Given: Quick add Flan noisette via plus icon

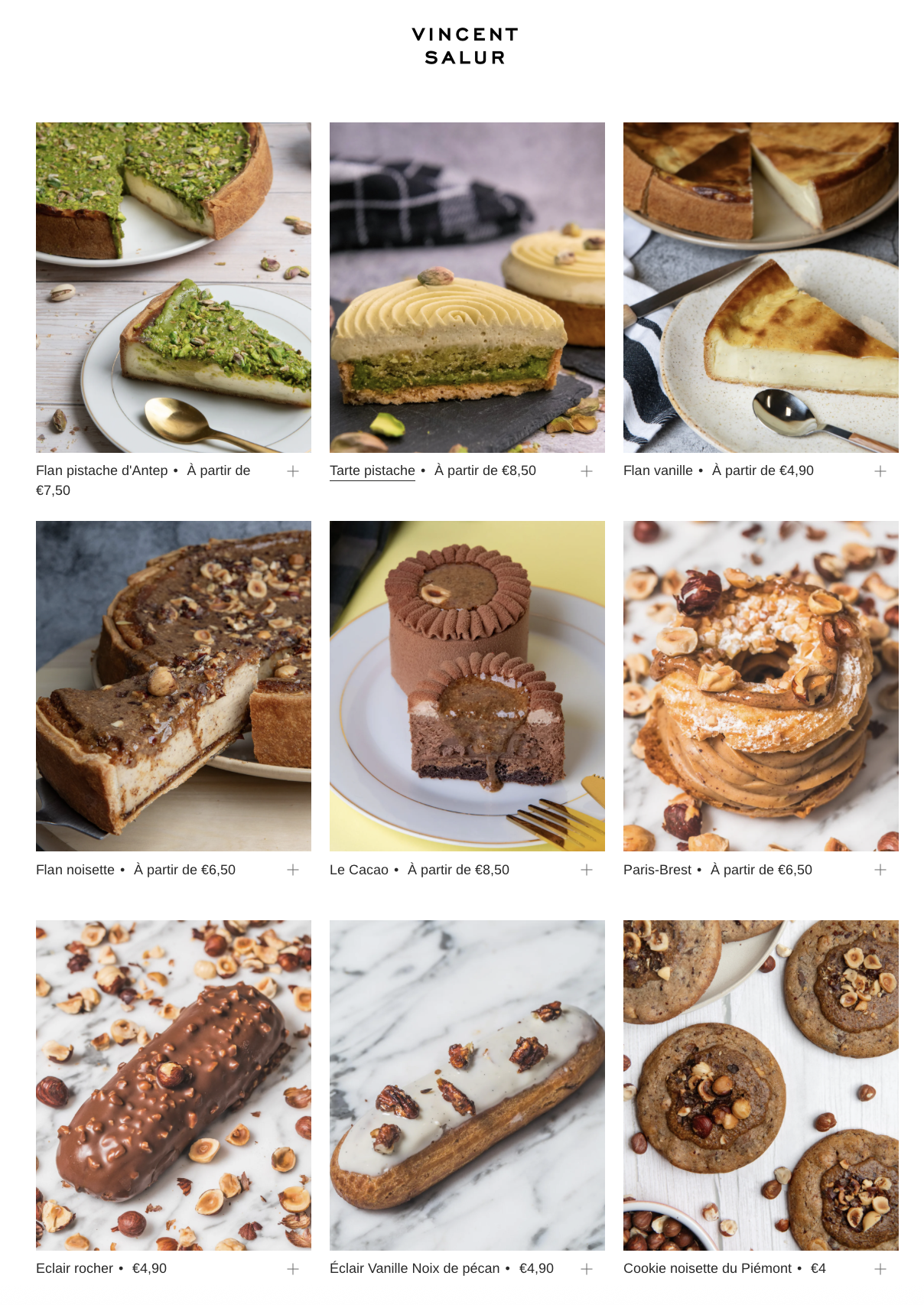Looking at the screenshot, I should 293,870.
